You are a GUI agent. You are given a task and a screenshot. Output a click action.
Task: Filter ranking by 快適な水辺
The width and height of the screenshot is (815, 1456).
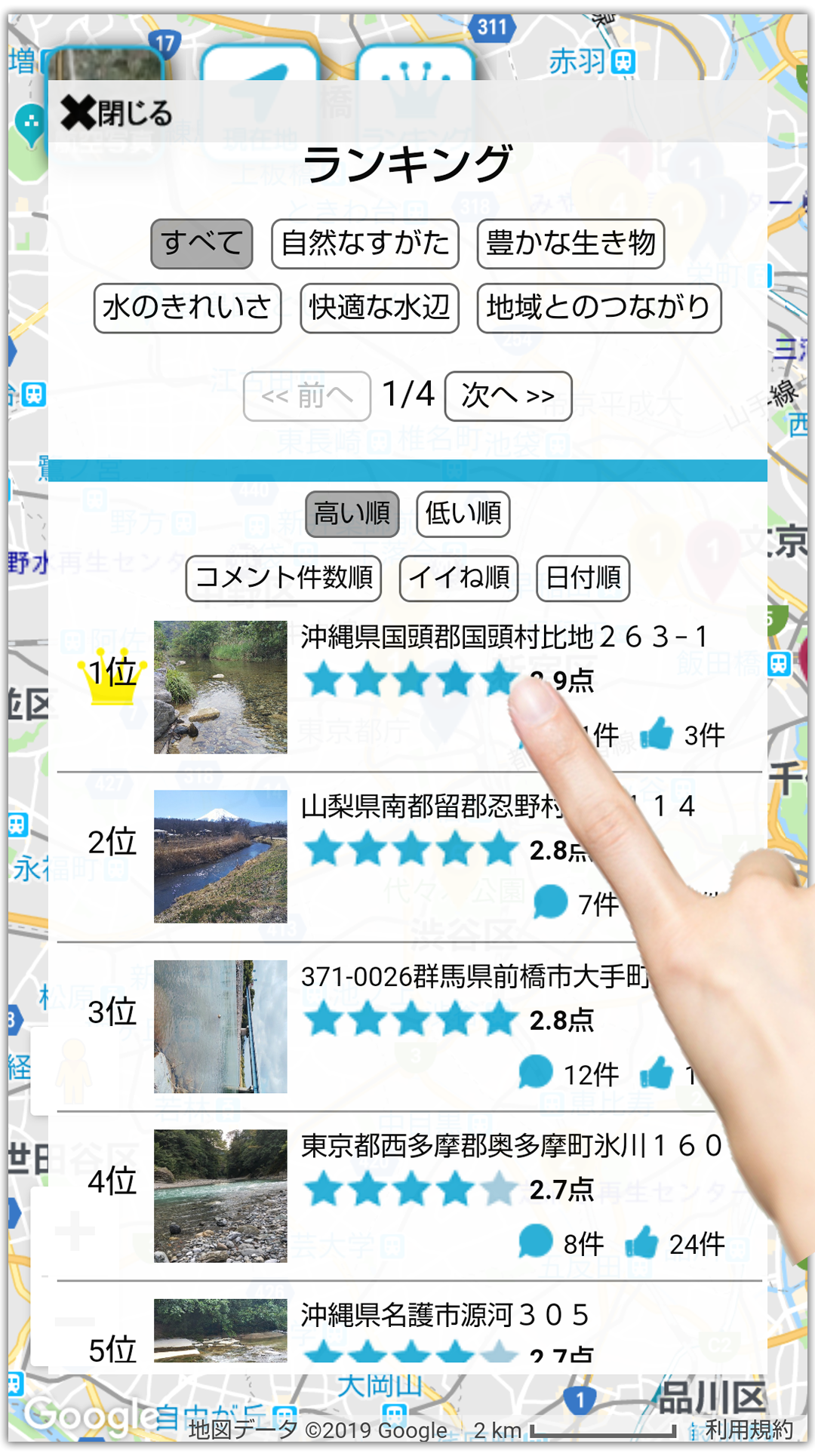[x=380, y=308]
